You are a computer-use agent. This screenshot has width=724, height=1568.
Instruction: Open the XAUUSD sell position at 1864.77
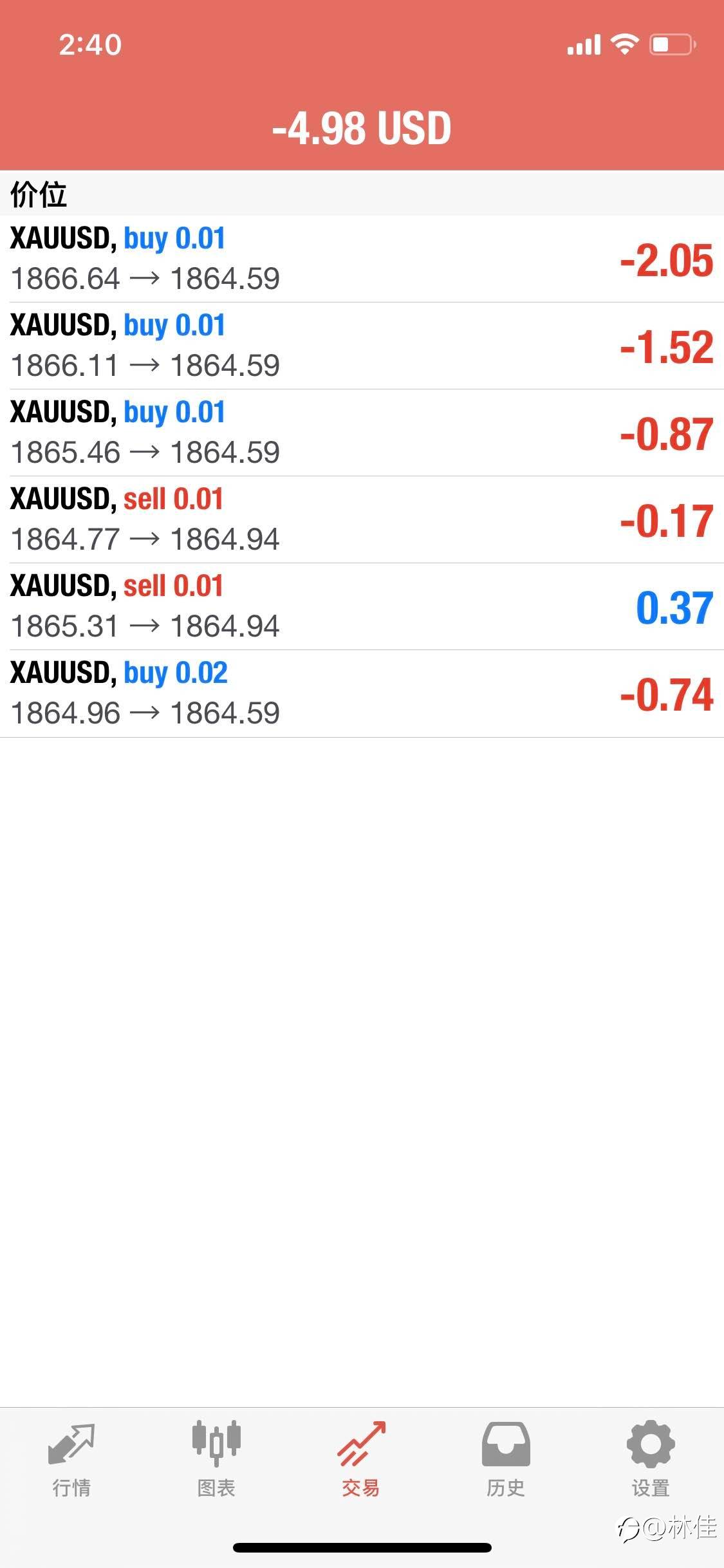pos(362,520)
